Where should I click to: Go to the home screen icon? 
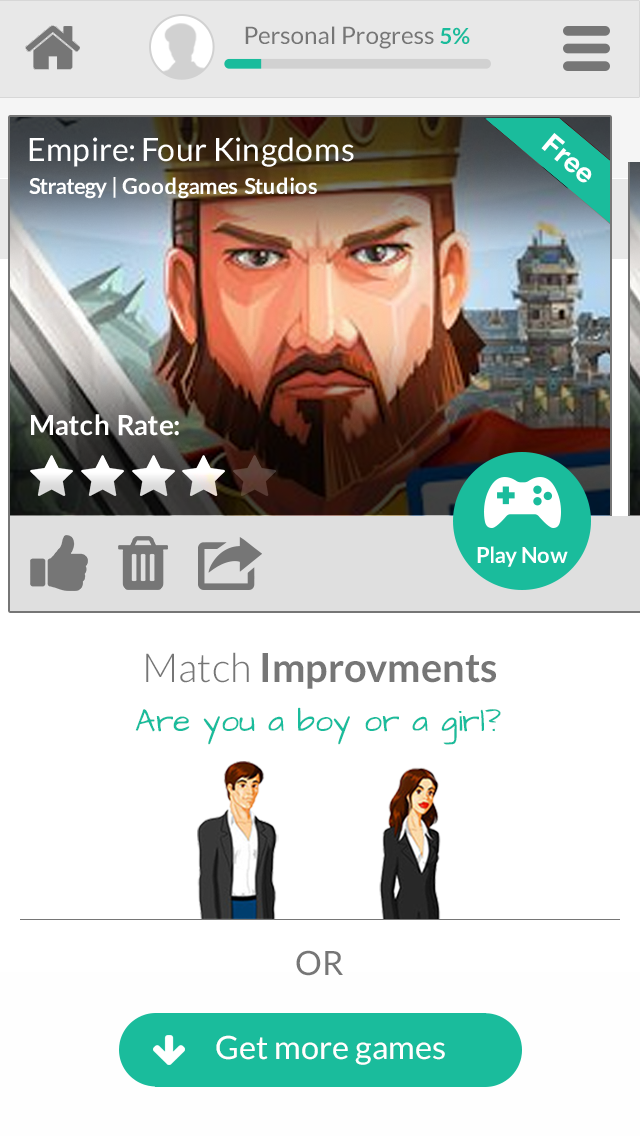point(53,47)
